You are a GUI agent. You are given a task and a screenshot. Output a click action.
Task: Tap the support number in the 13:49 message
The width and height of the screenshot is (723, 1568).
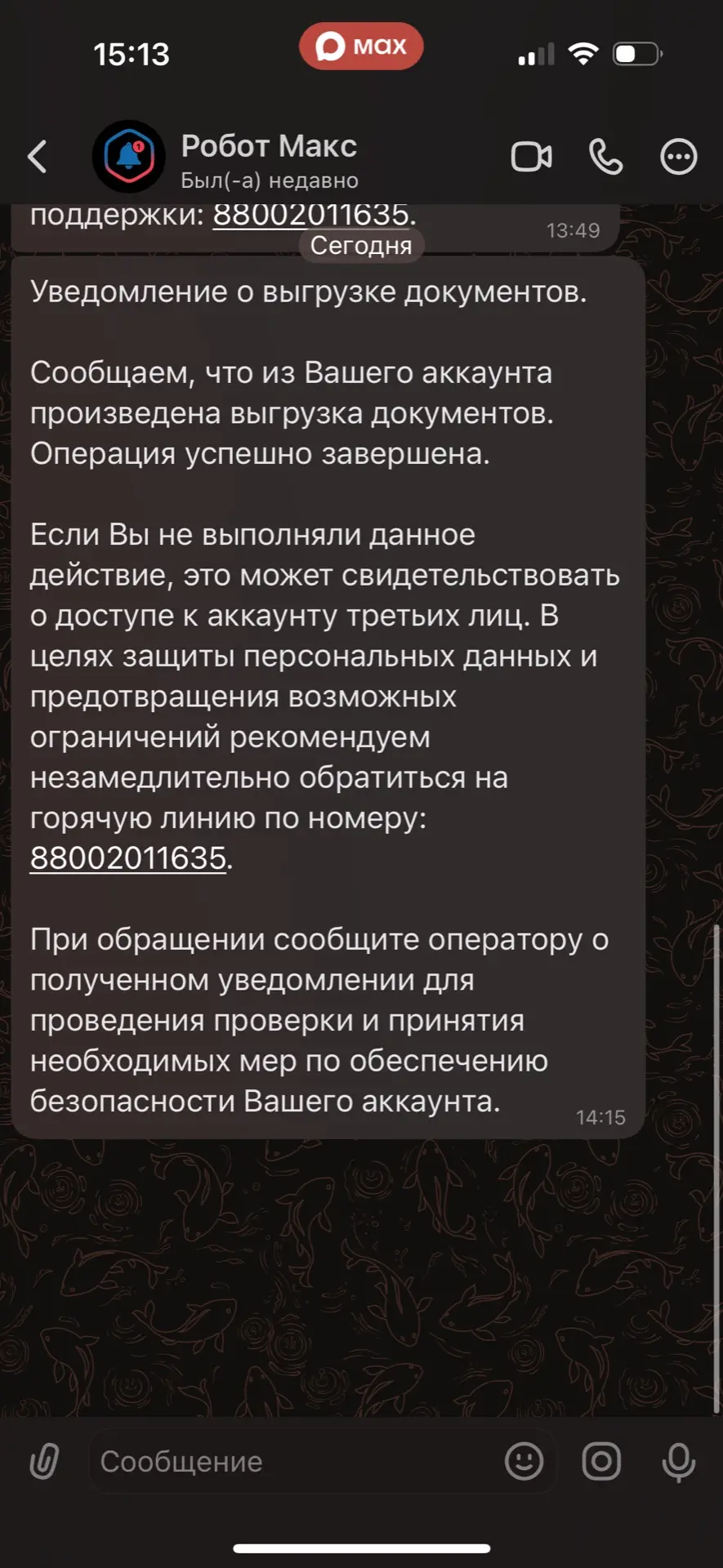(x=311, y=216)
